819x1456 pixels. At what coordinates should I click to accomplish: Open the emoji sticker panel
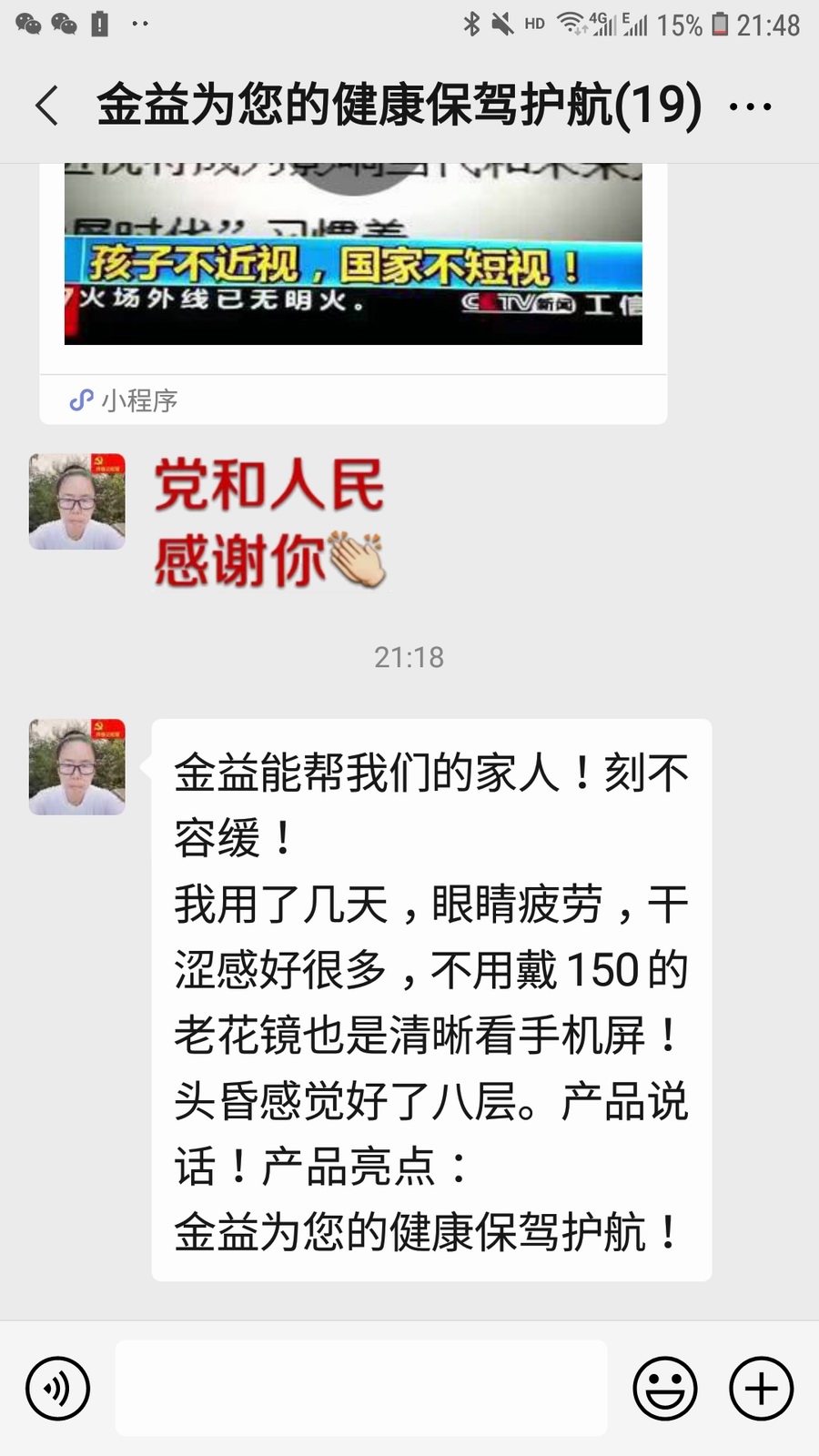tap(665, 1389)
